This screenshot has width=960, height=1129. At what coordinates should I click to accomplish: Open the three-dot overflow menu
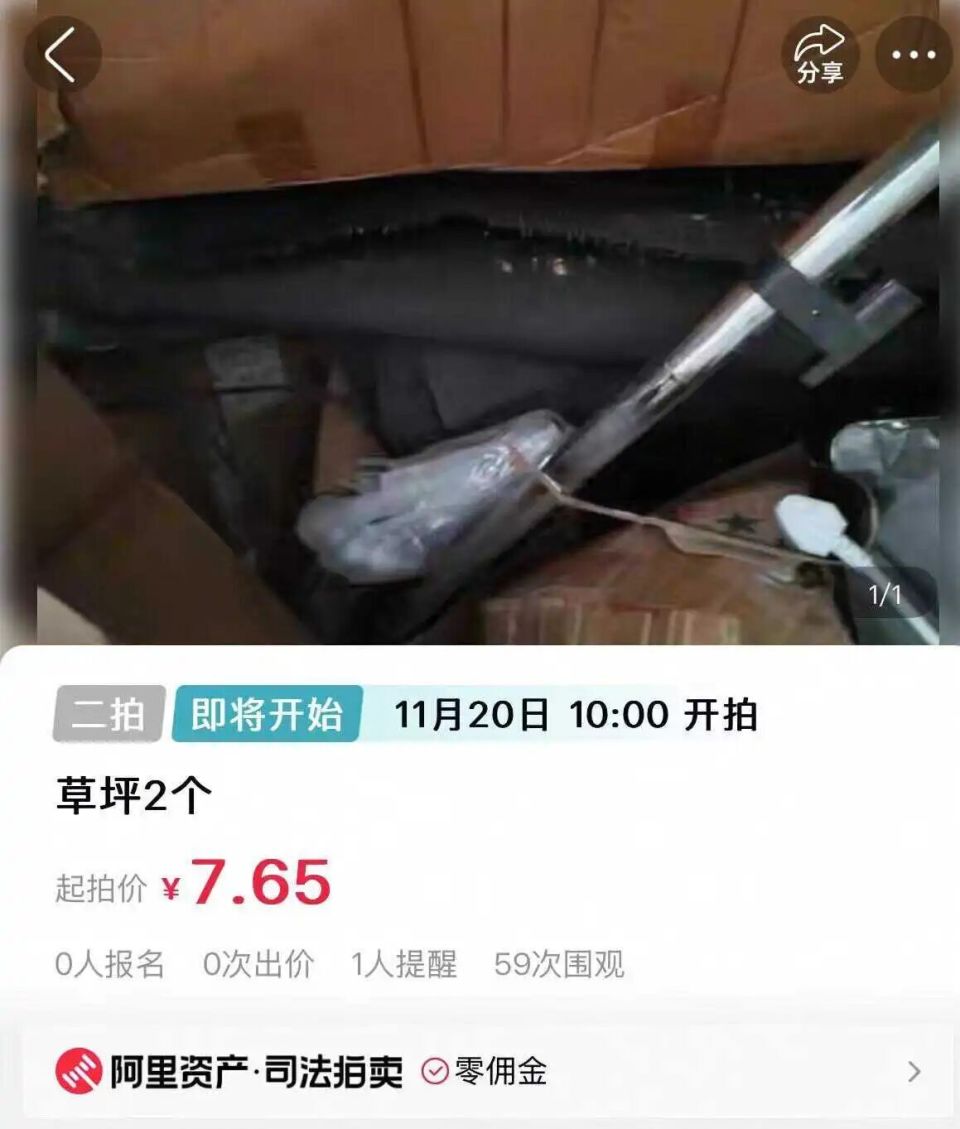914,55
